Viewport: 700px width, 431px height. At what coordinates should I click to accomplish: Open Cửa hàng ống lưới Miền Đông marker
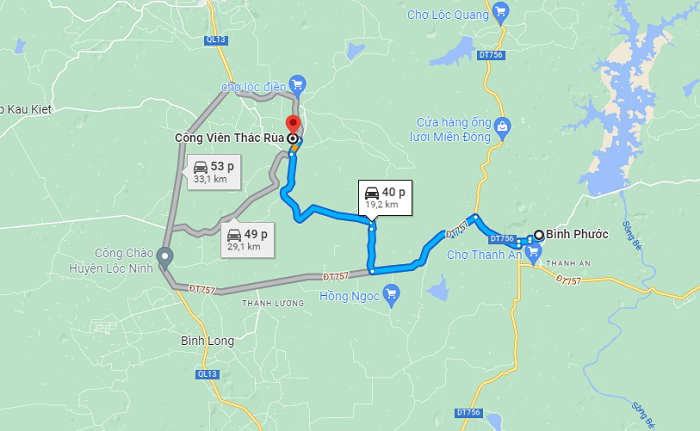click(x=503, y=126)
